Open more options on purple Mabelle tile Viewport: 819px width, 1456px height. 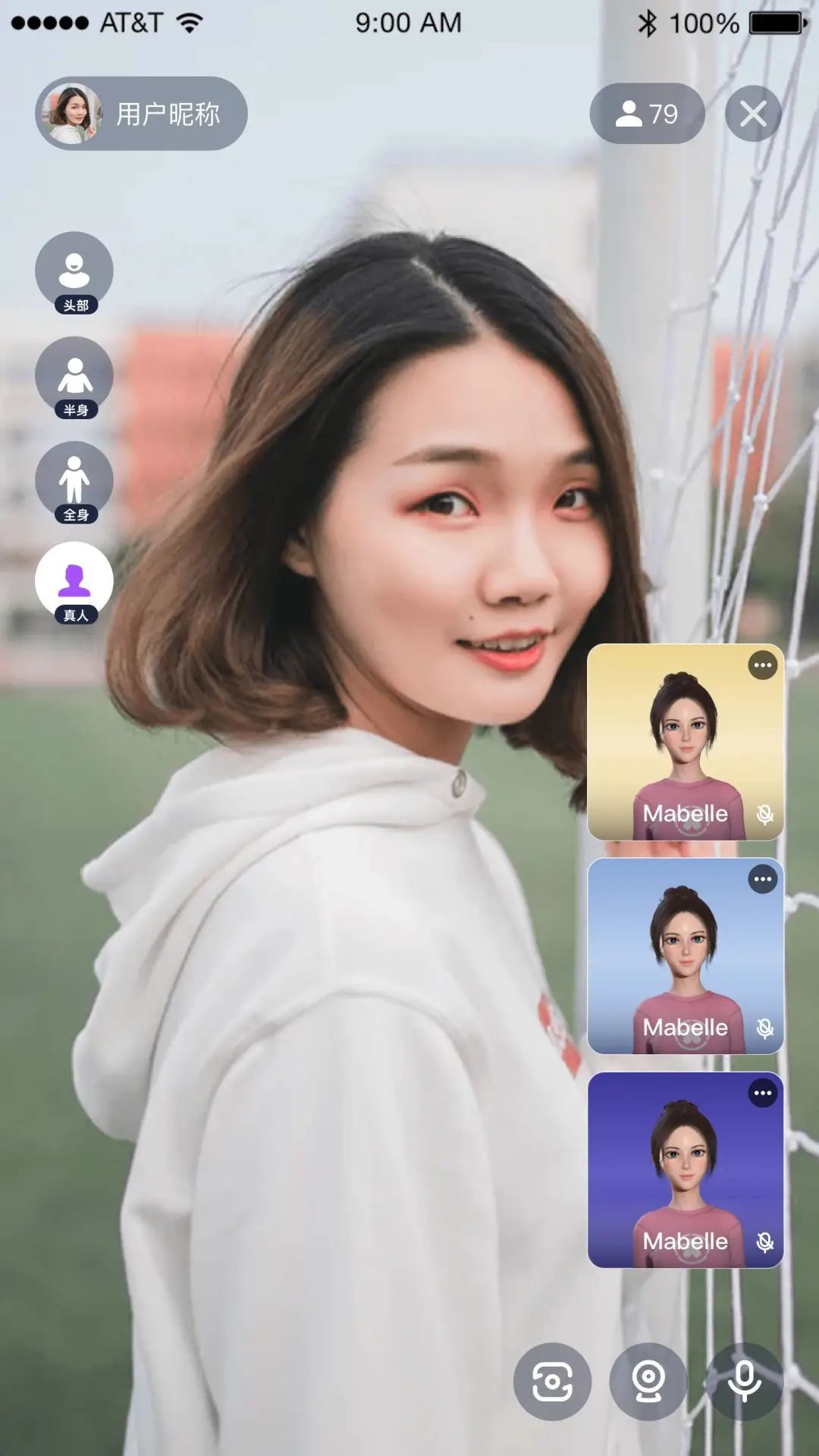point(762,1093)
